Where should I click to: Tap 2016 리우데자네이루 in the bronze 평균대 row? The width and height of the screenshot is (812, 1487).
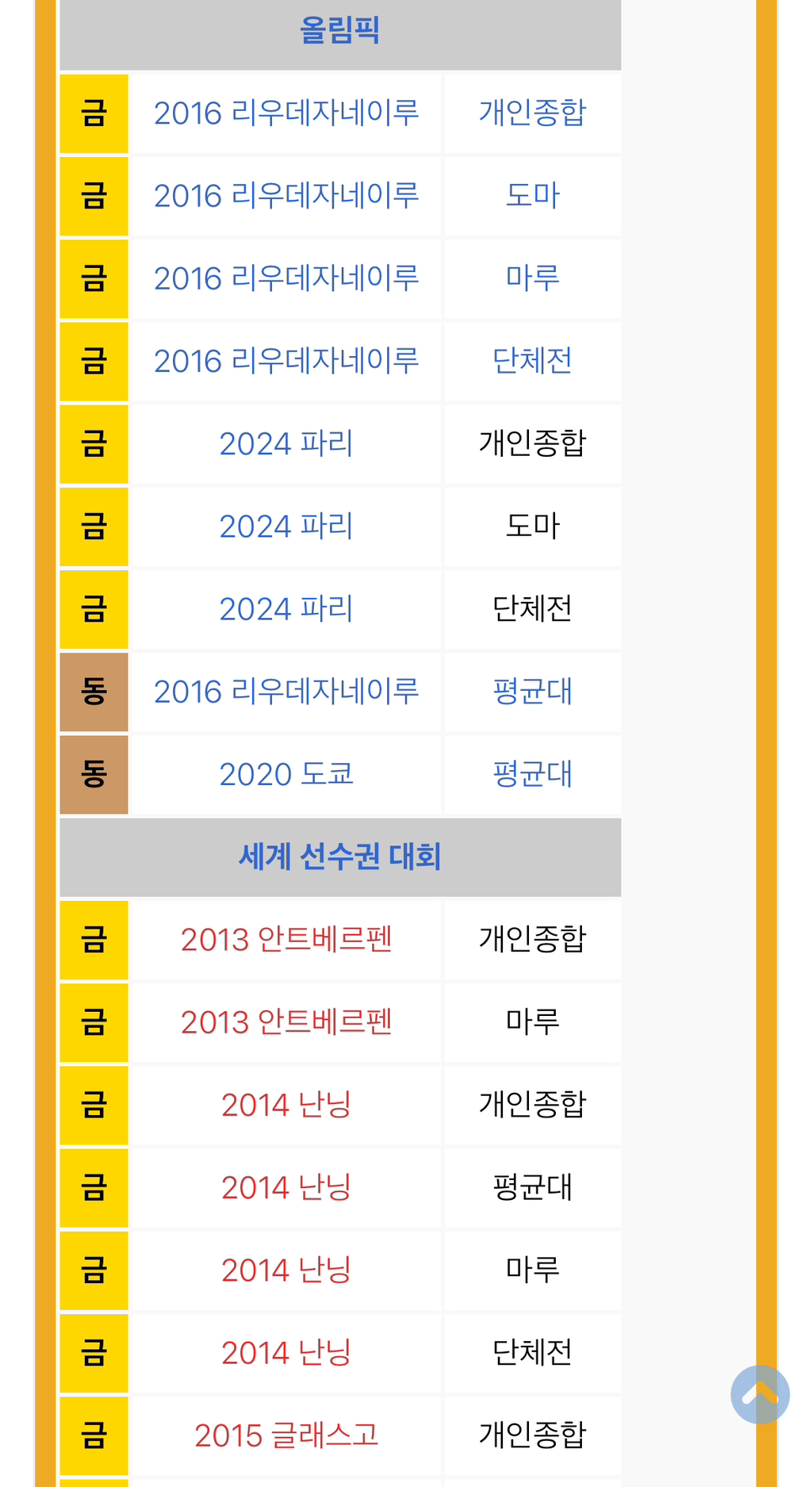(x=285, y=692)
